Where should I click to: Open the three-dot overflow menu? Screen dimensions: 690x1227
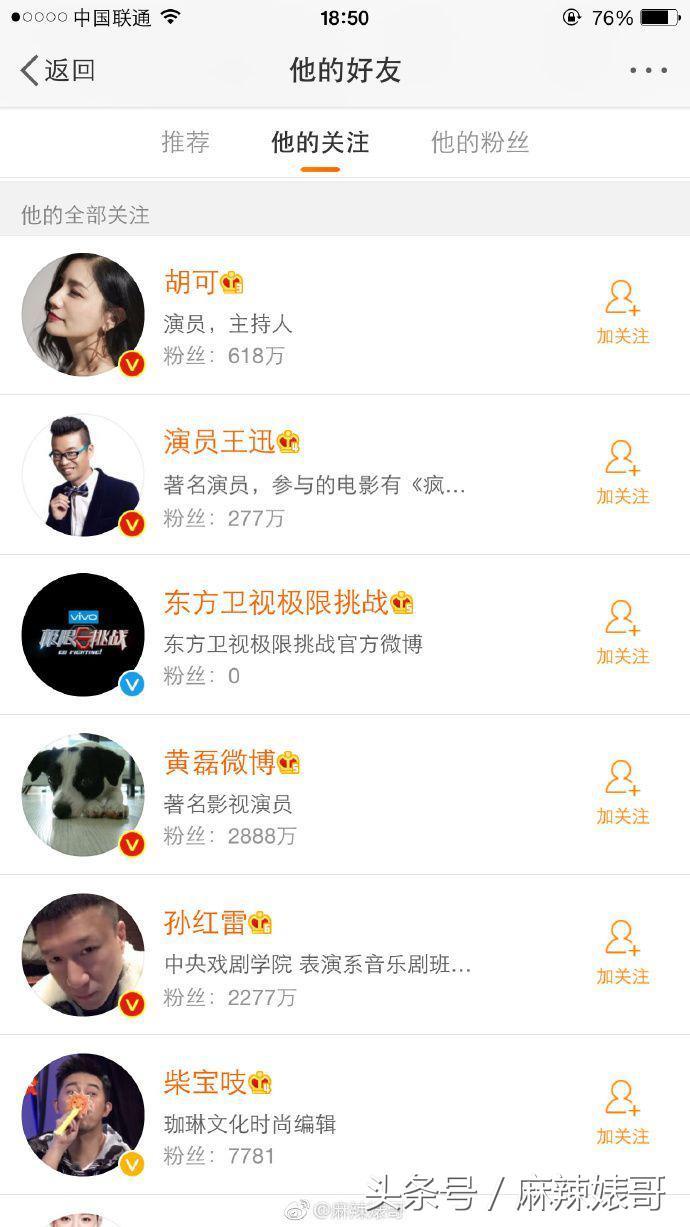(x=648, y=70)
